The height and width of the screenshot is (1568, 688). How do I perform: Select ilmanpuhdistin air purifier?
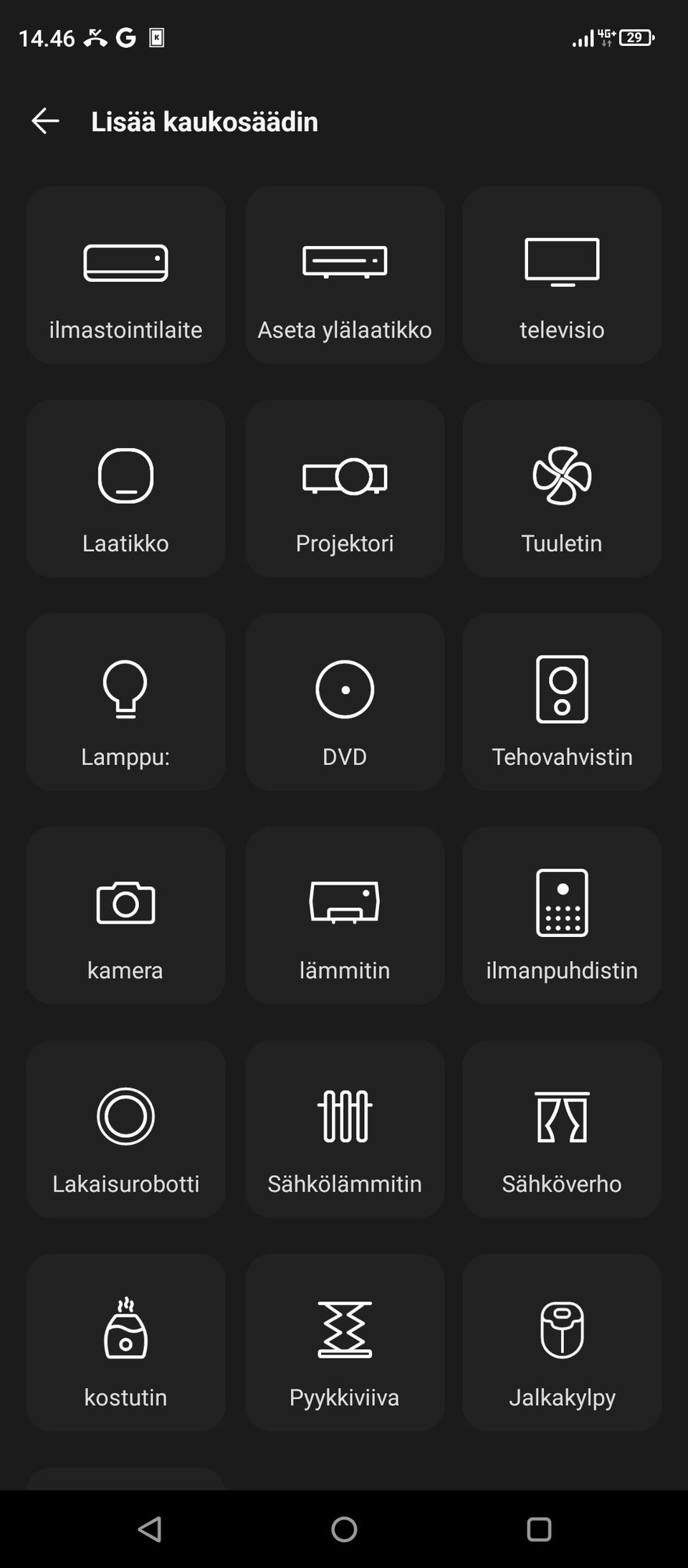coord(562,916)
